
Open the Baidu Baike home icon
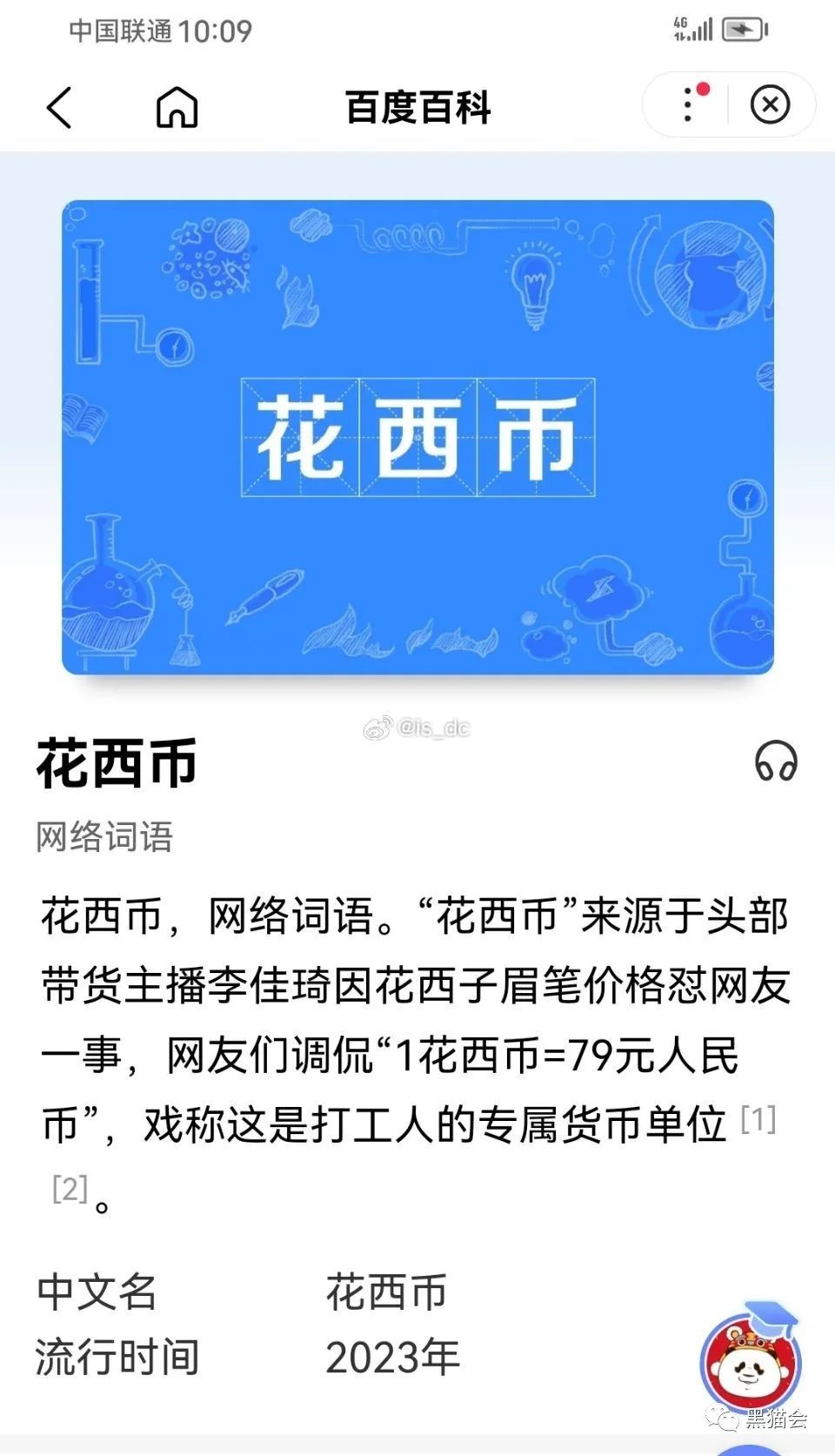[177, 108]
